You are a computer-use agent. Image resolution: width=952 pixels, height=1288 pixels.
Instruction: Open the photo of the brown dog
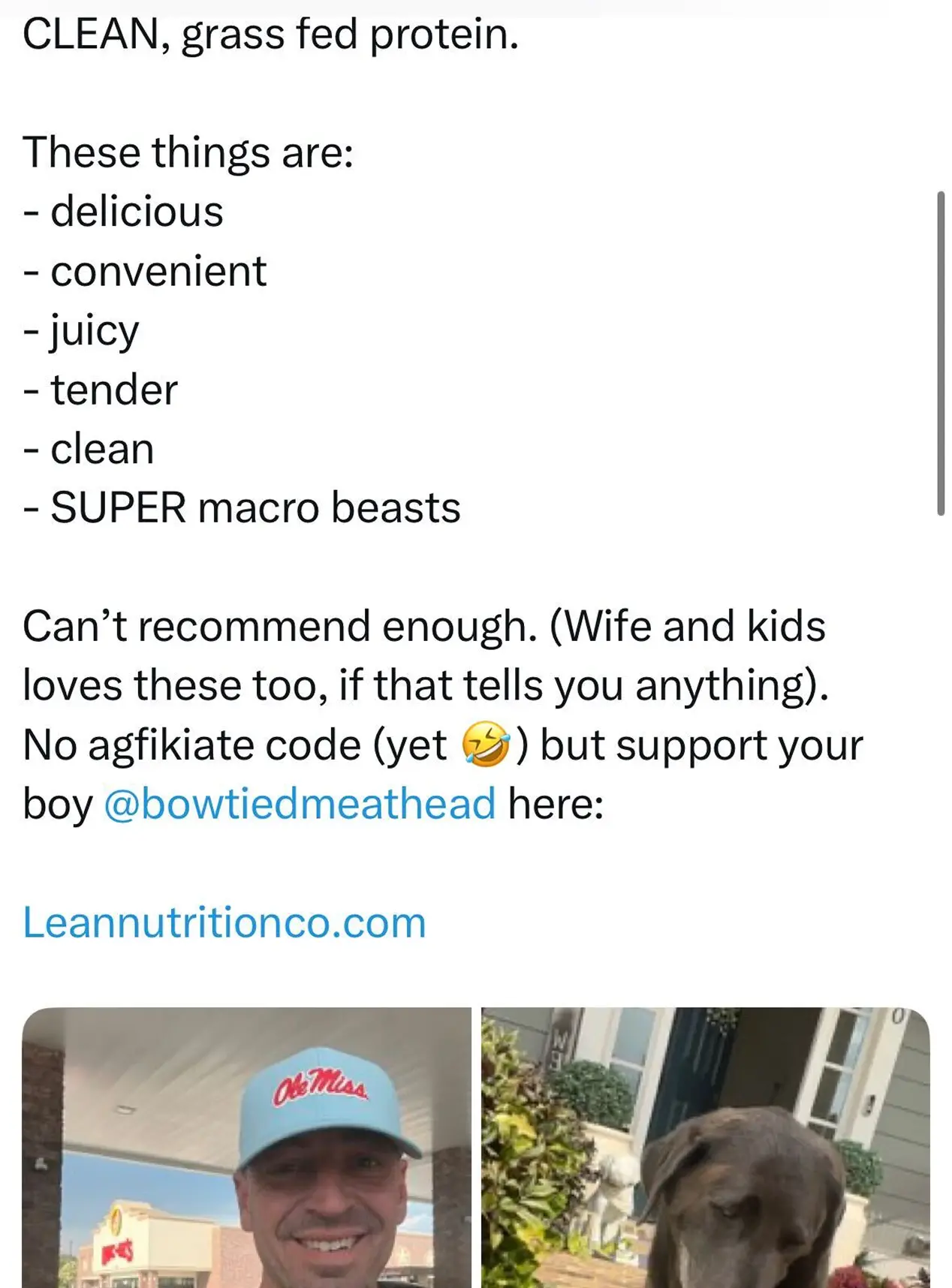coord(704,1148)
